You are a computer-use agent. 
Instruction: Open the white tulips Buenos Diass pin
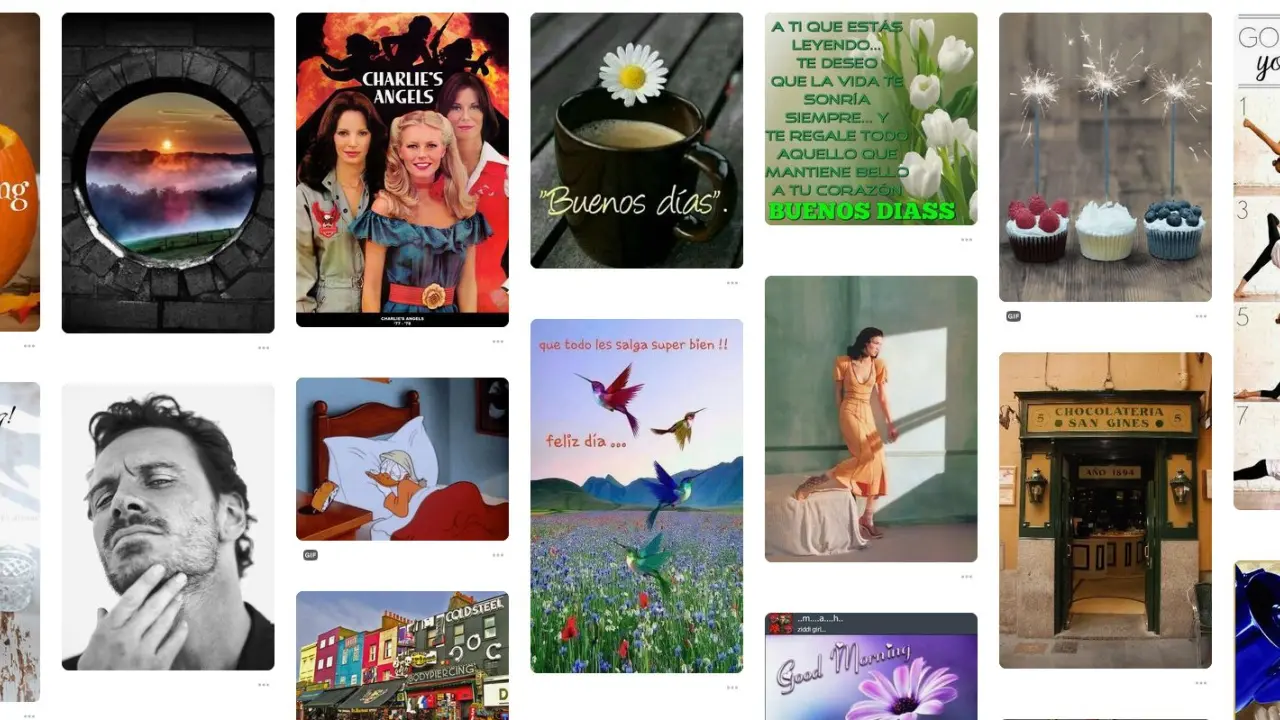[871, 118]
